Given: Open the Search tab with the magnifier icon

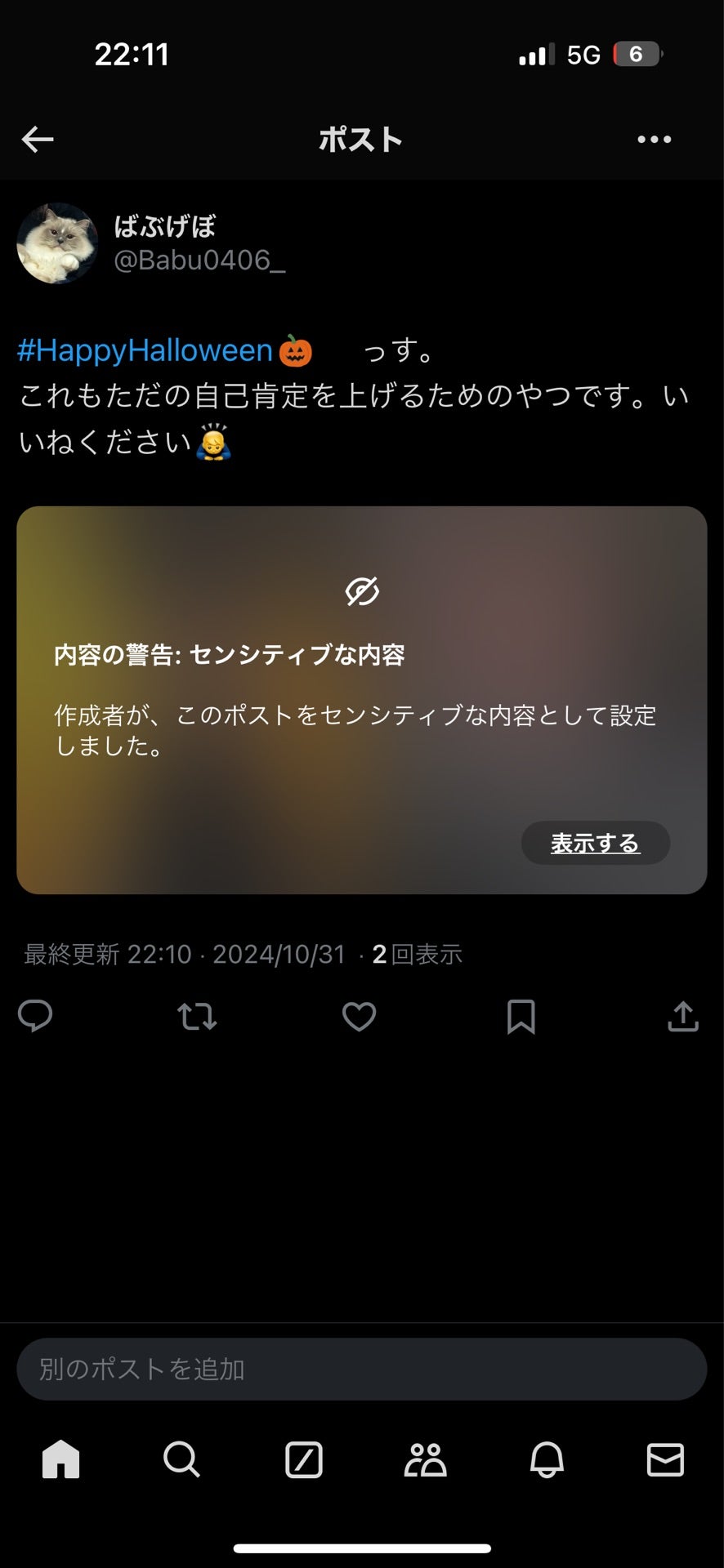Looking at the screenshot, I should pyautogui.click(x=181, y=1461).
